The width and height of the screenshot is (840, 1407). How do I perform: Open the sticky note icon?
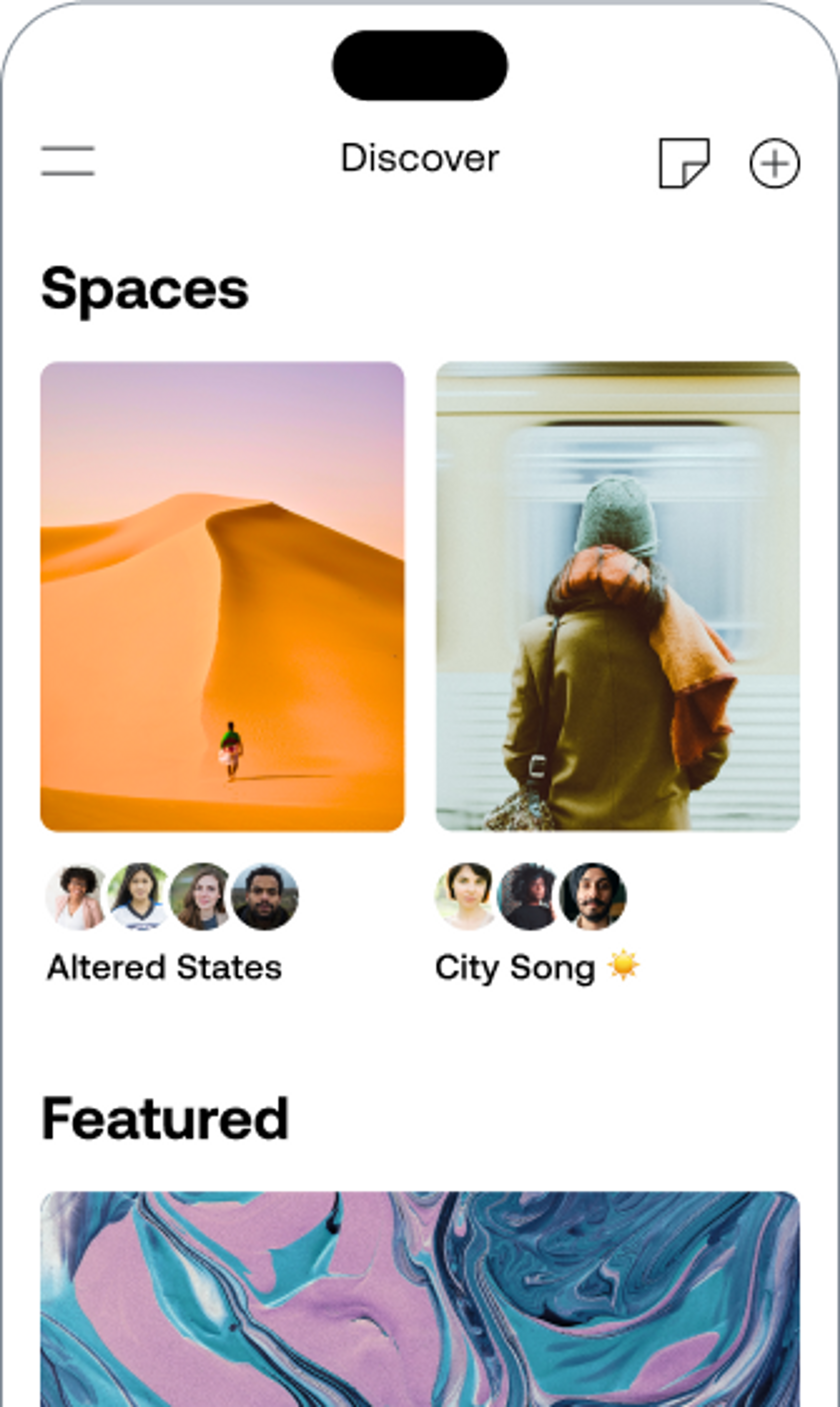pyautogui.click(x=684, y=163)
